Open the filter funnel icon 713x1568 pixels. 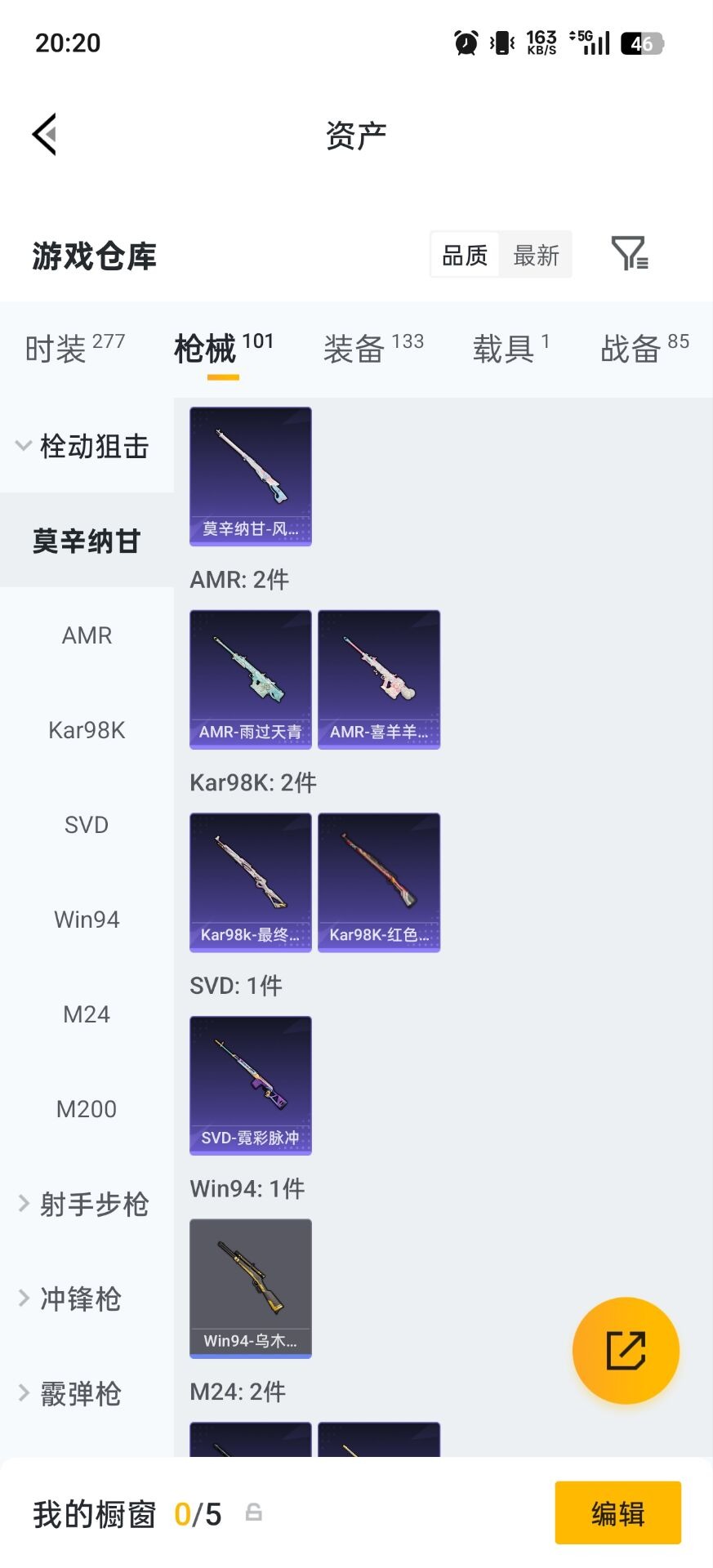(x=628, y=254)
